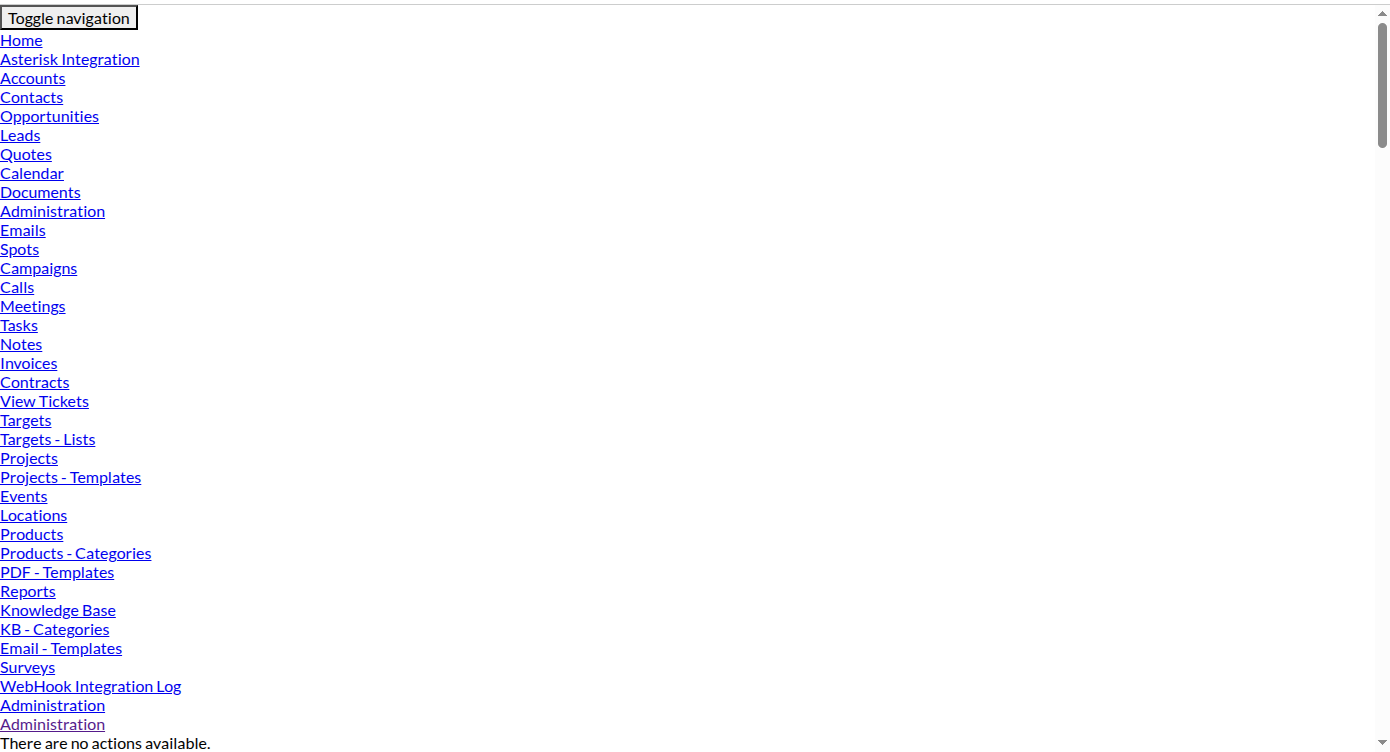
Task: Go to Leads
Action: 20,136
